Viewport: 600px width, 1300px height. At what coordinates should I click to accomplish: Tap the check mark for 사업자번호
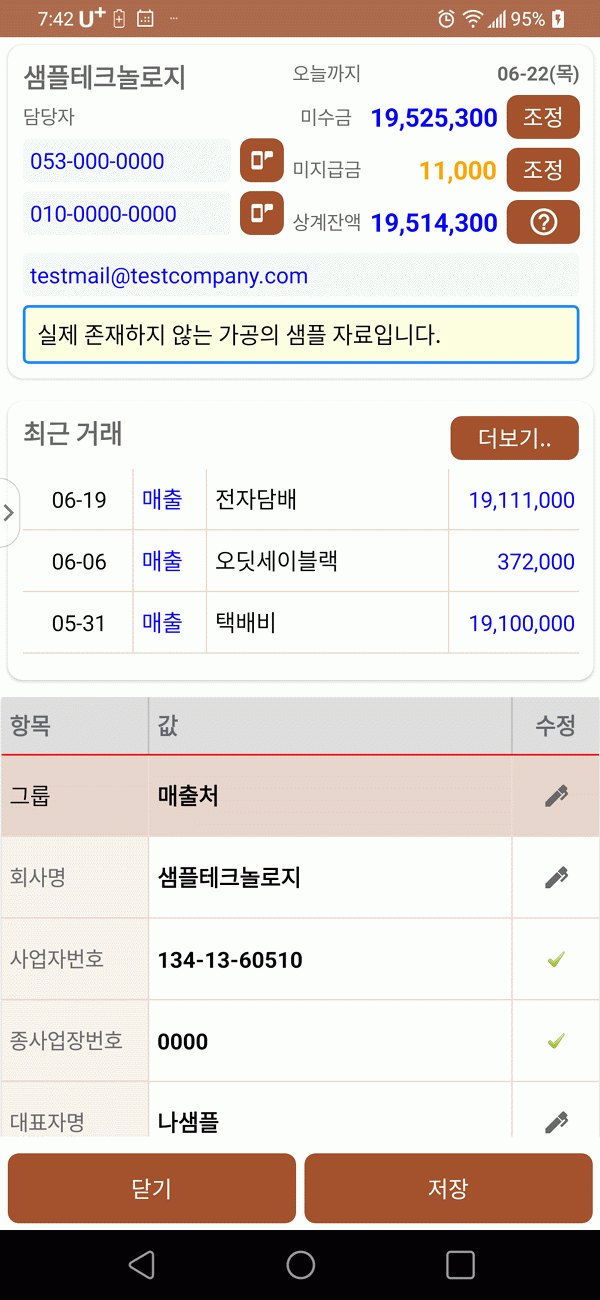(556, 960)
